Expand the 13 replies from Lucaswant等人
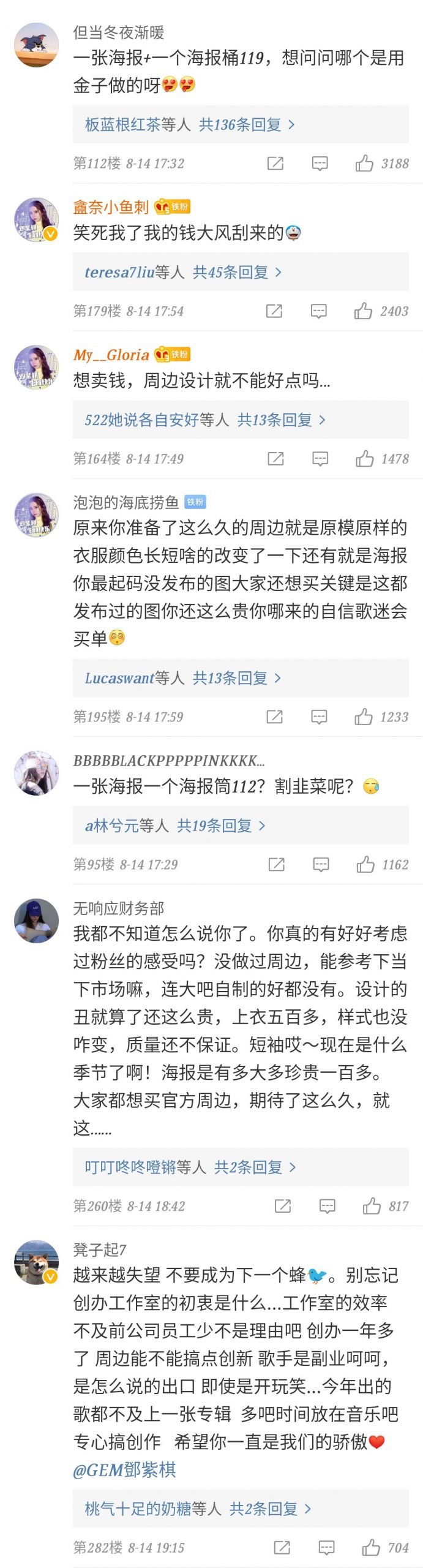423x1568 pixels. 183,678
